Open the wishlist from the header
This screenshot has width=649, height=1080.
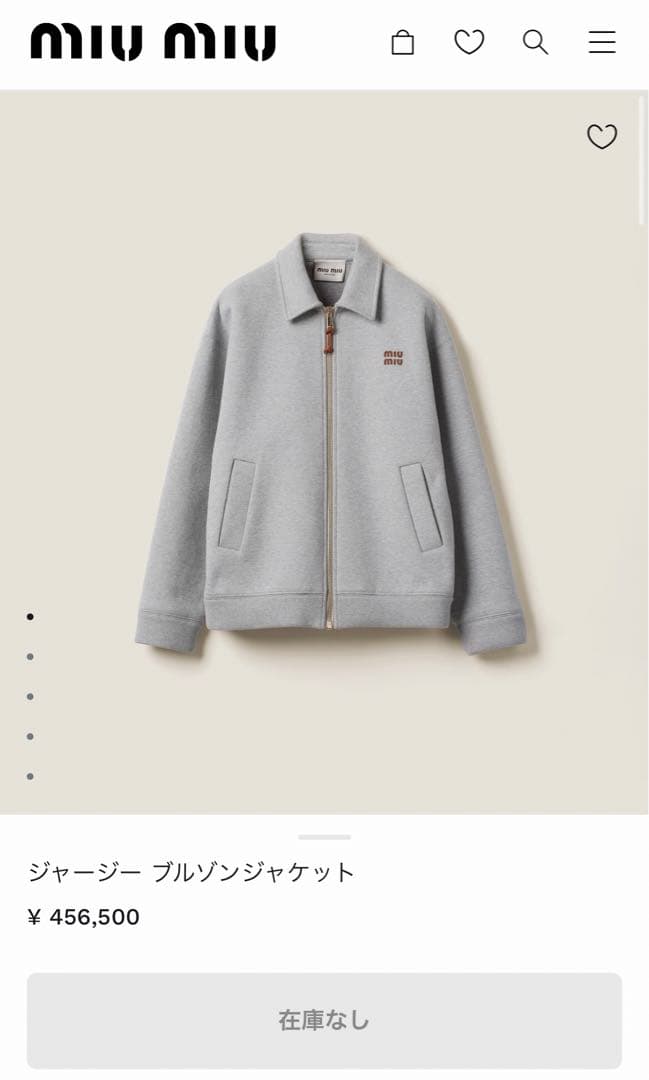(469, 42)
